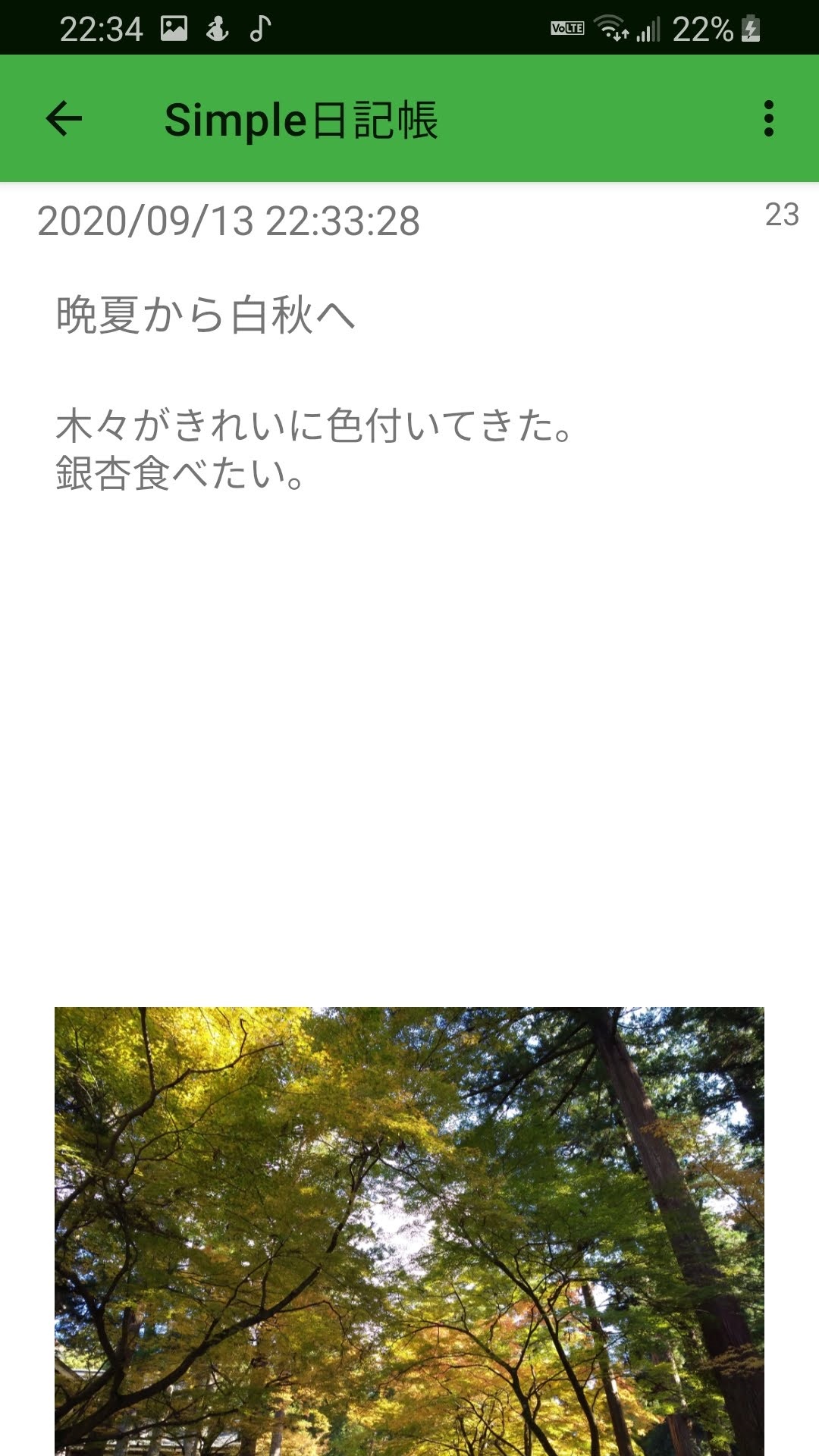Open the overflow menu in the app bar
This screenshot has width=819, height=1456.
769,118
